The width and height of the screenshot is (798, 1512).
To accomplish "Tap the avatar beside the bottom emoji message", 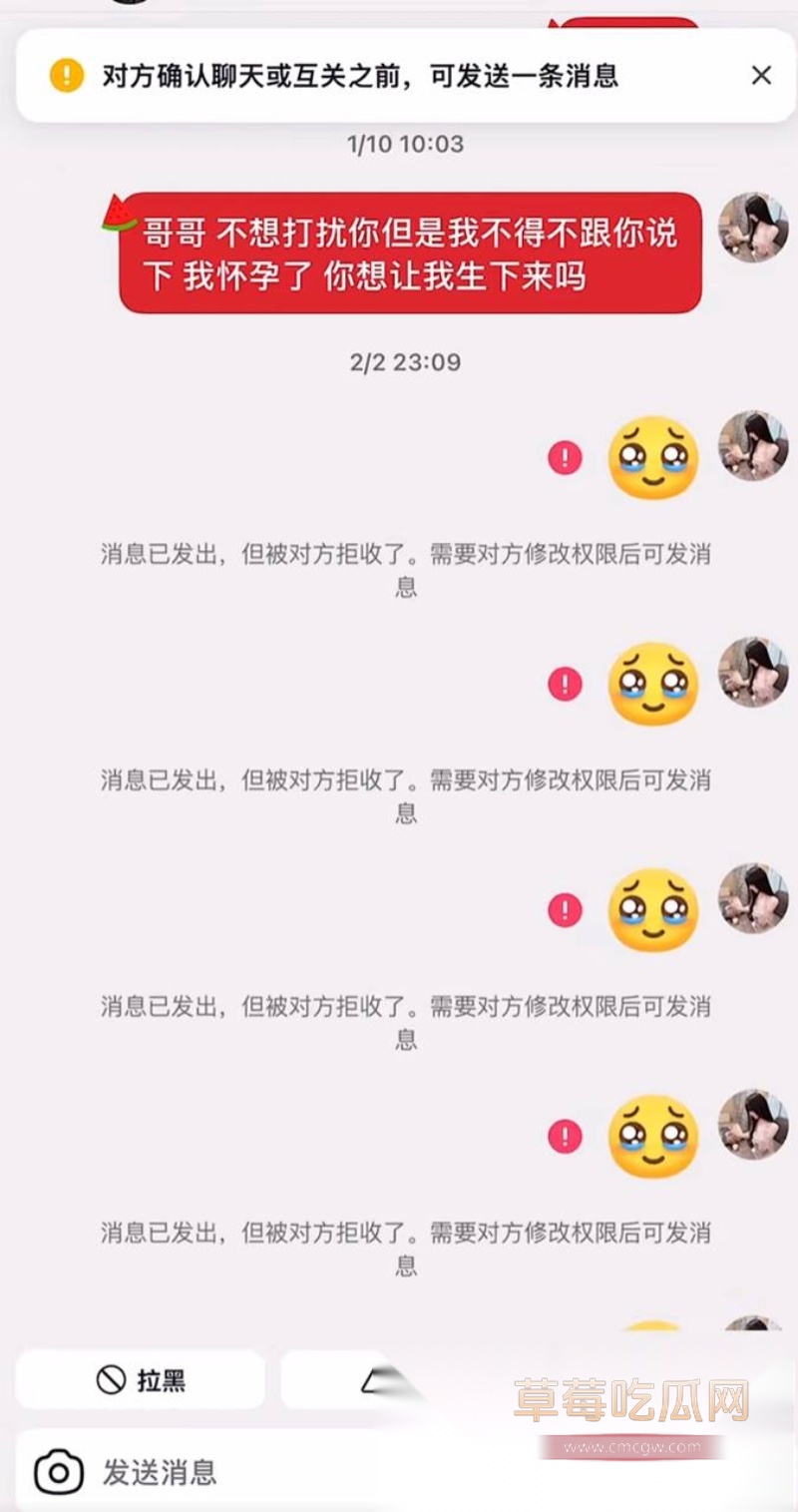I will 755,1124.
